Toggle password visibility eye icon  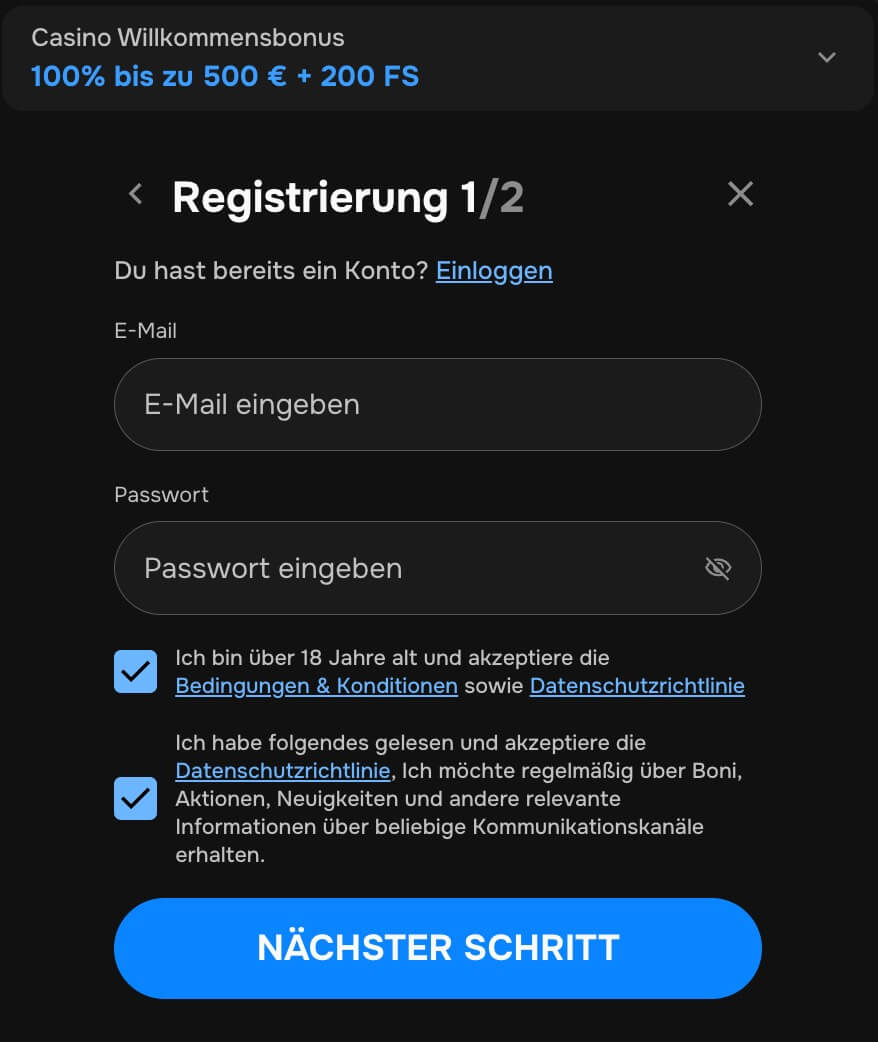pyautogui.click(x=717, y=569)
